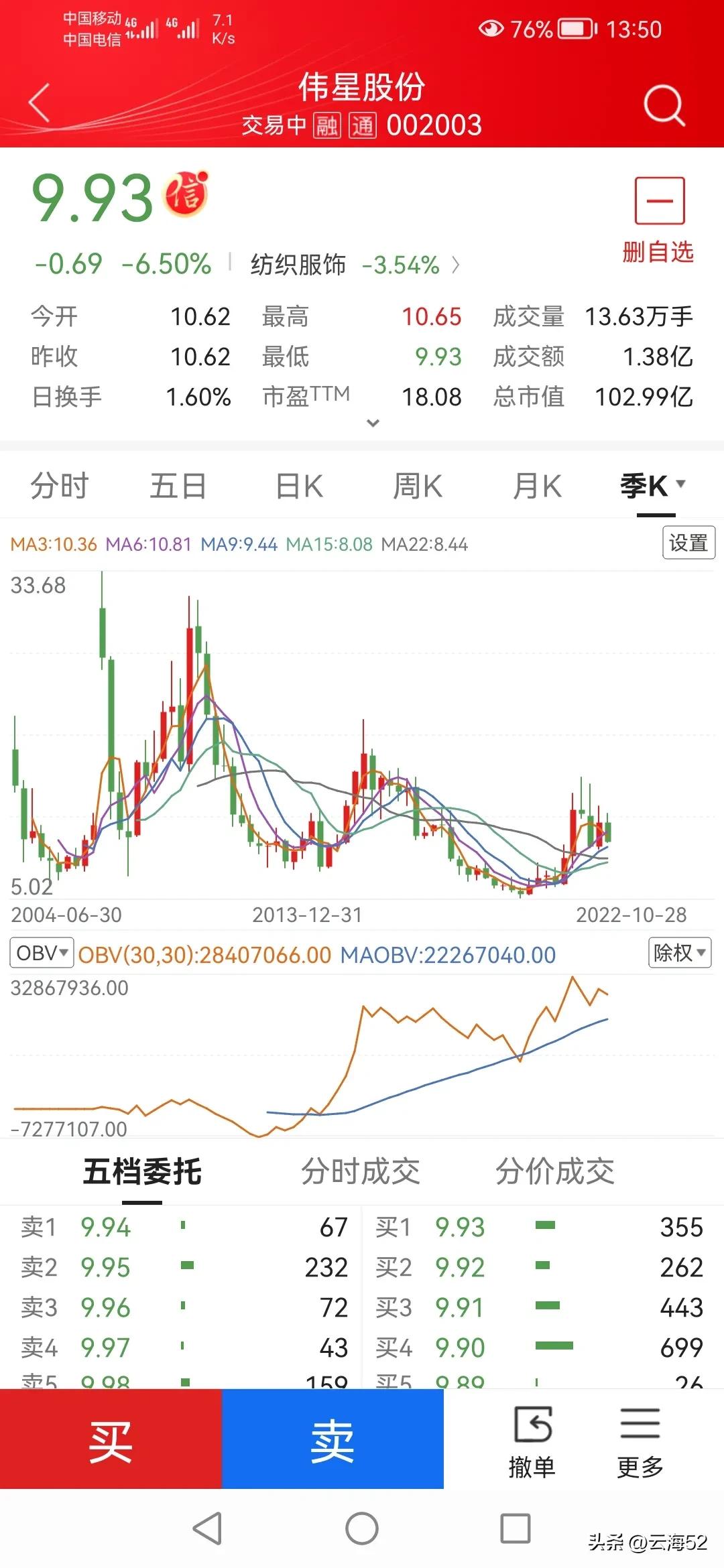Expand the stock details chevron below 市盈TTM
Image resolution: width=724 pixels, height=1568 pixels.
pyautogui.click(x=373, y=423)
